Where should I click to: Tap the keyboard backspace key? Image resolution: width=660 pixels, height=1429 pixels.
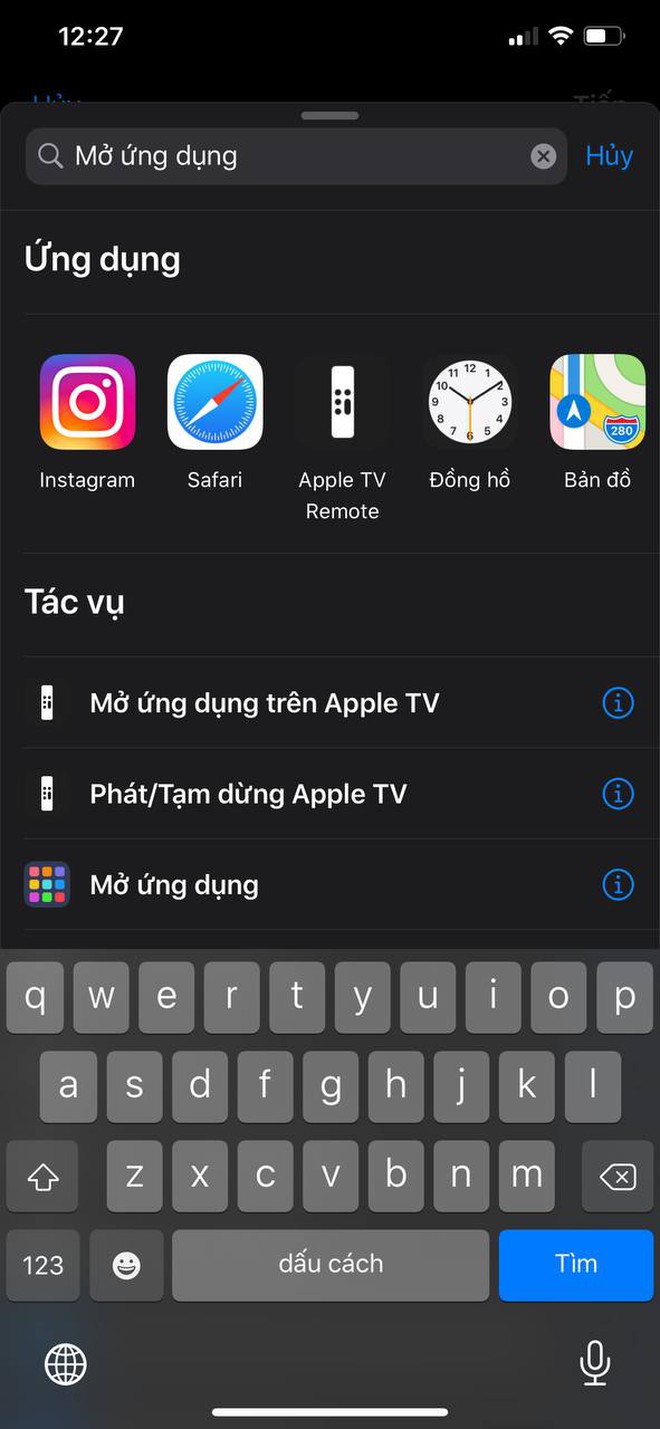click(x=617, y=1177)
